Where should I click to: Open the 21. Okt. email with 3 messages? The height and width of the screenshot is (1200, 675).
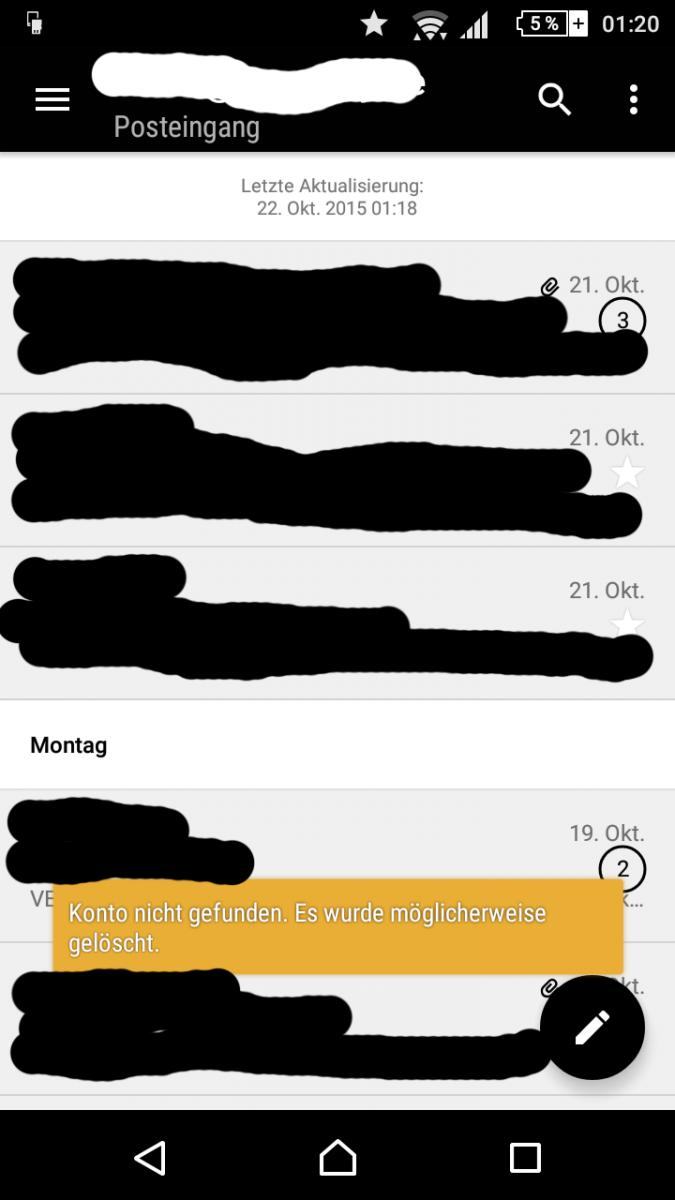click(337, 317)
